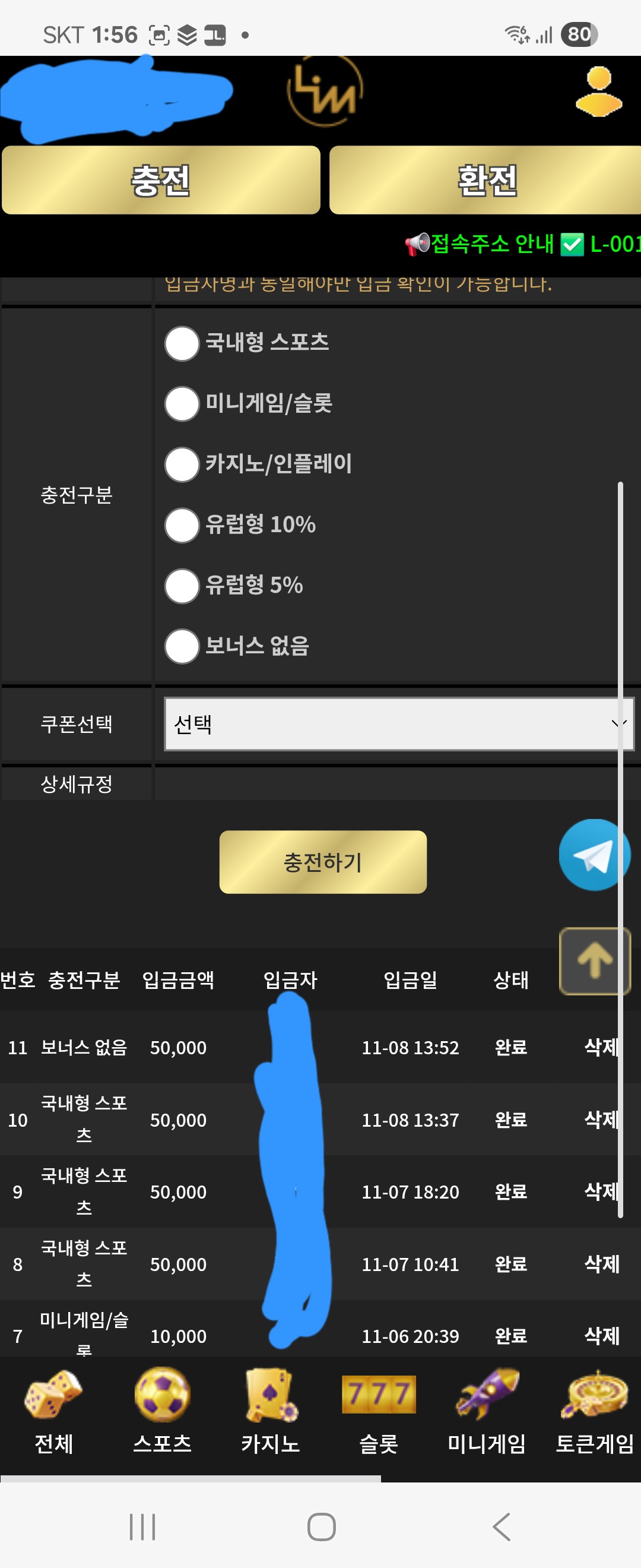Switch to the 환전 tab

point(487,179)
